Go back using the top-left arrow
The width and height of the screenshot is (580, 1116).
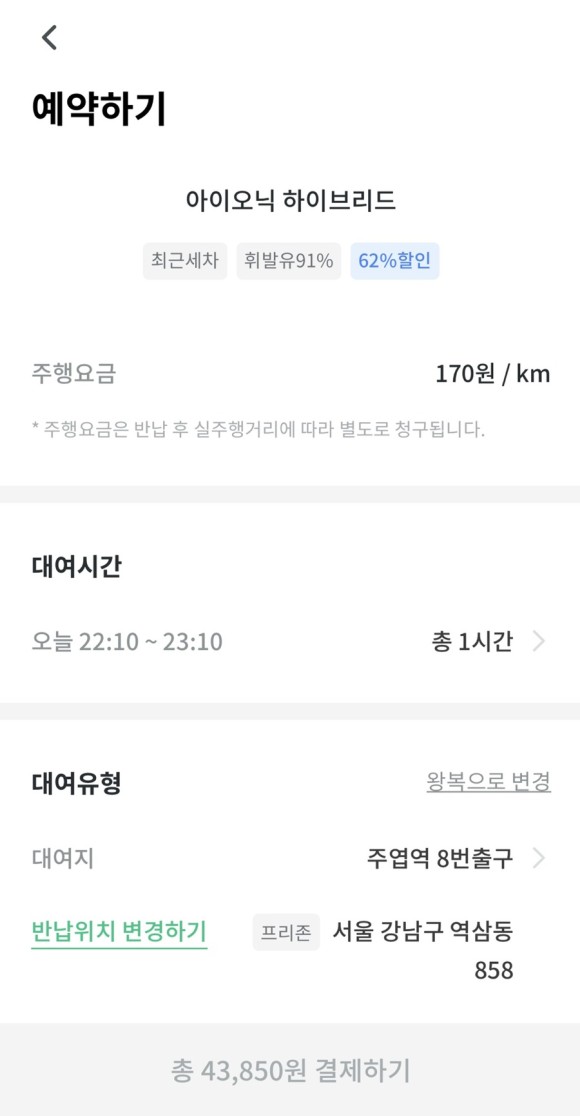tap(49, 37)
